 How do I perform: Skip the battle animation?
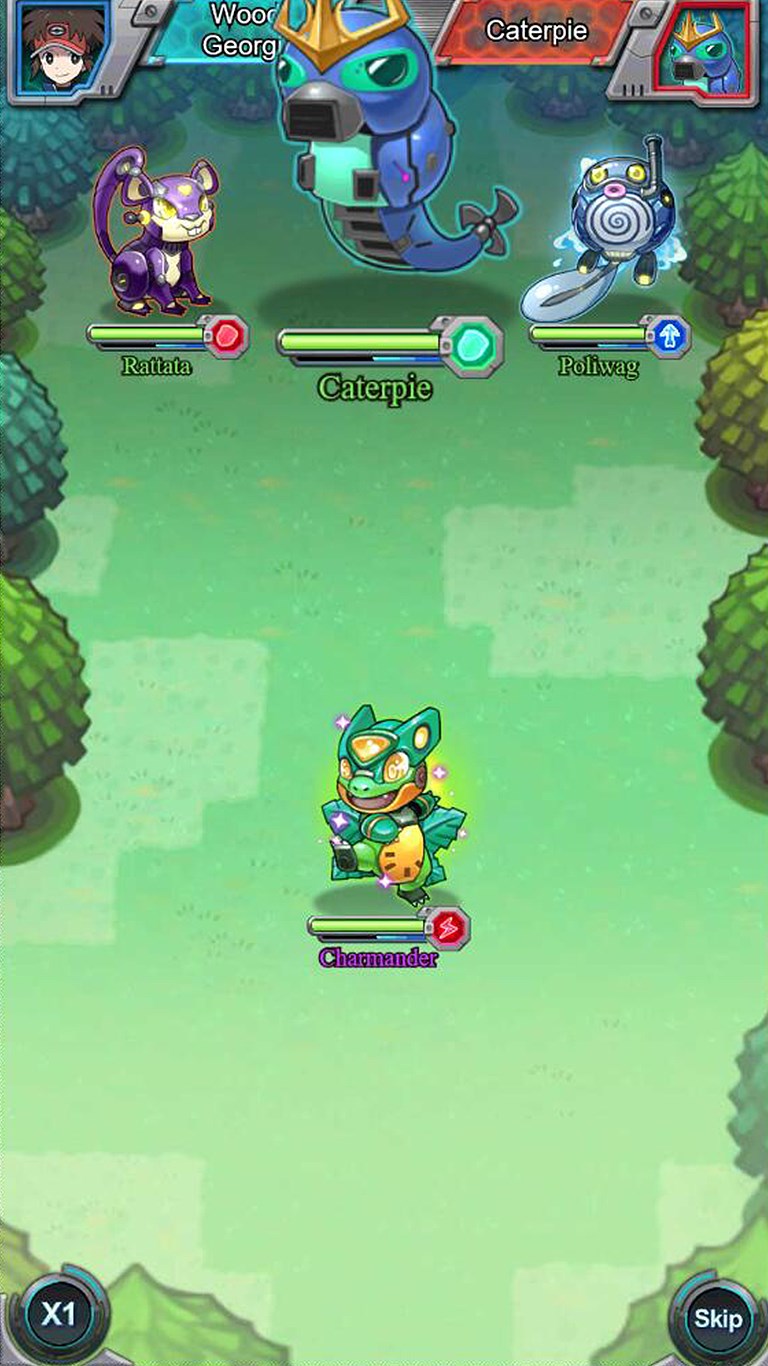pyautogui.click(x=716, y=1317)
